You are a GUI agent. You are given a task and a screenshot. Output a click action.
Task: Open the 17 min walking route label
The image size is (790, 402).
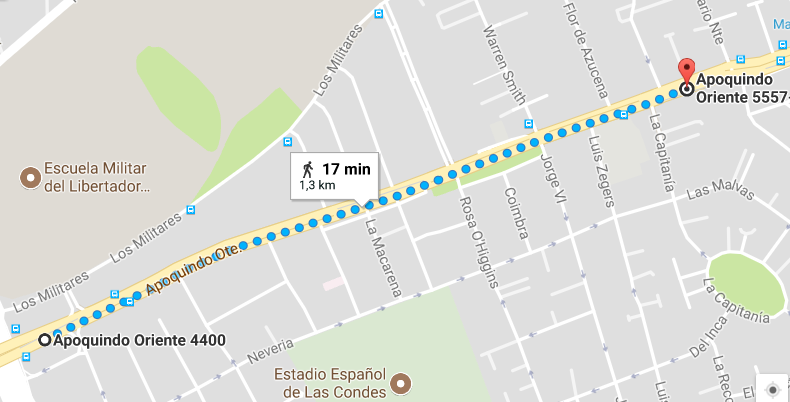(334, 176)
